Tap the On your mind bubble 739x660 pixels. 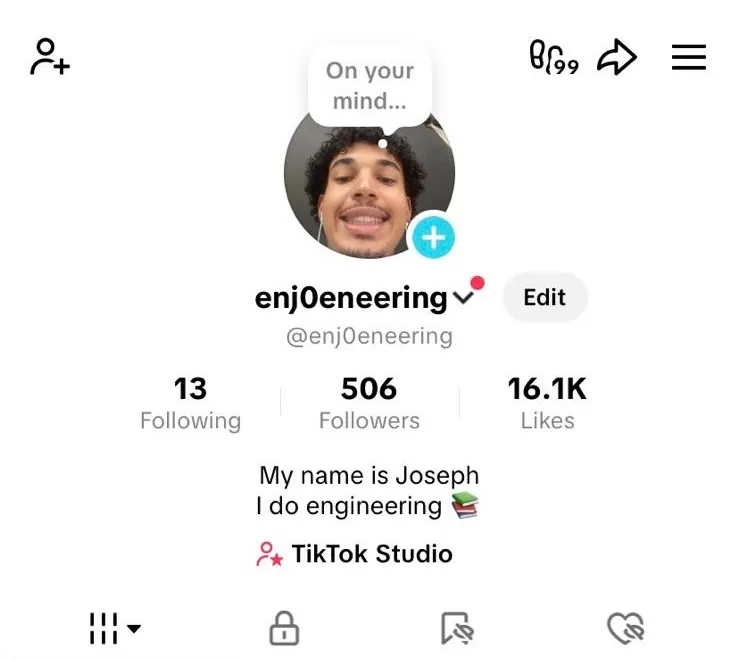point(369,86)
